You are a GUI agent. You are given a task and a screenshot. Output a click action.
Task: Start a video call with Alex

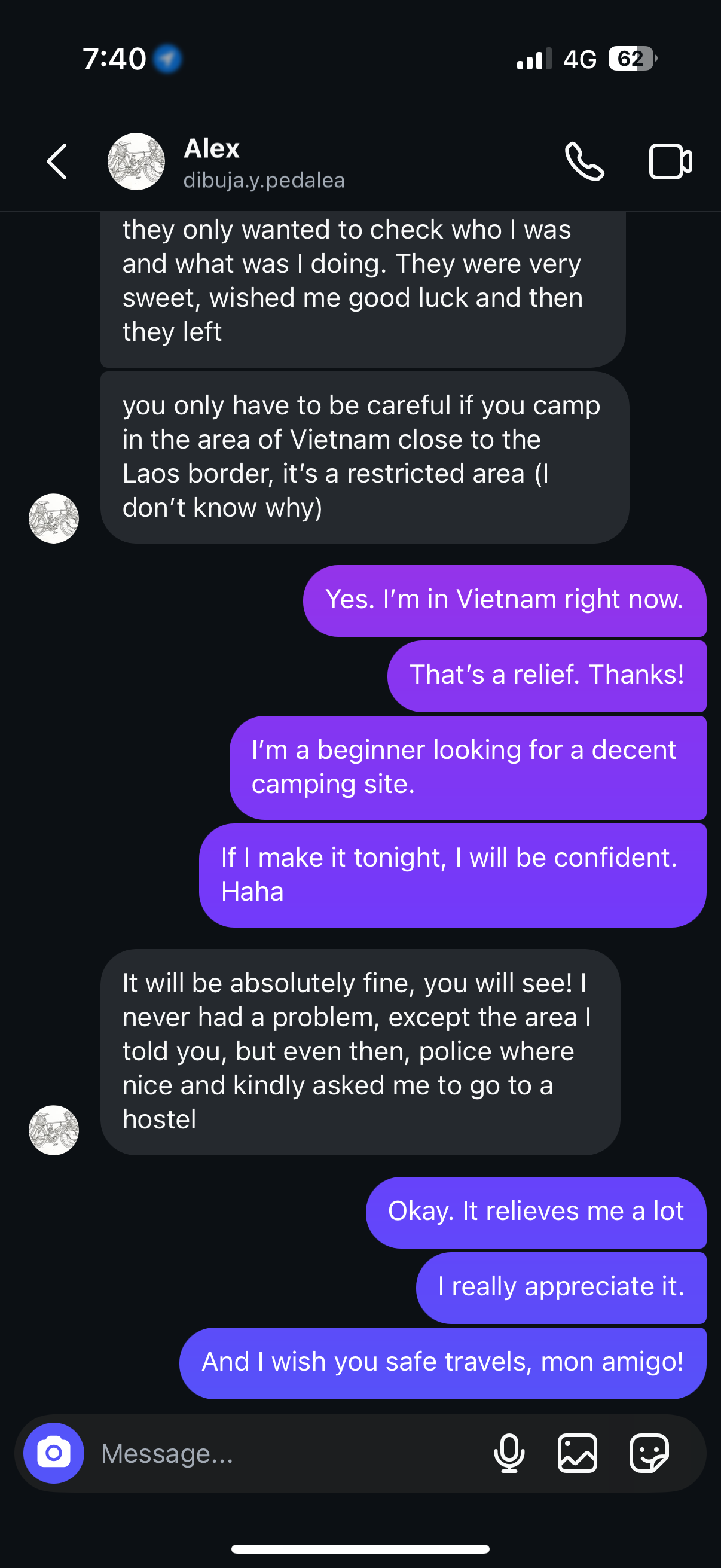pos(670,162)
